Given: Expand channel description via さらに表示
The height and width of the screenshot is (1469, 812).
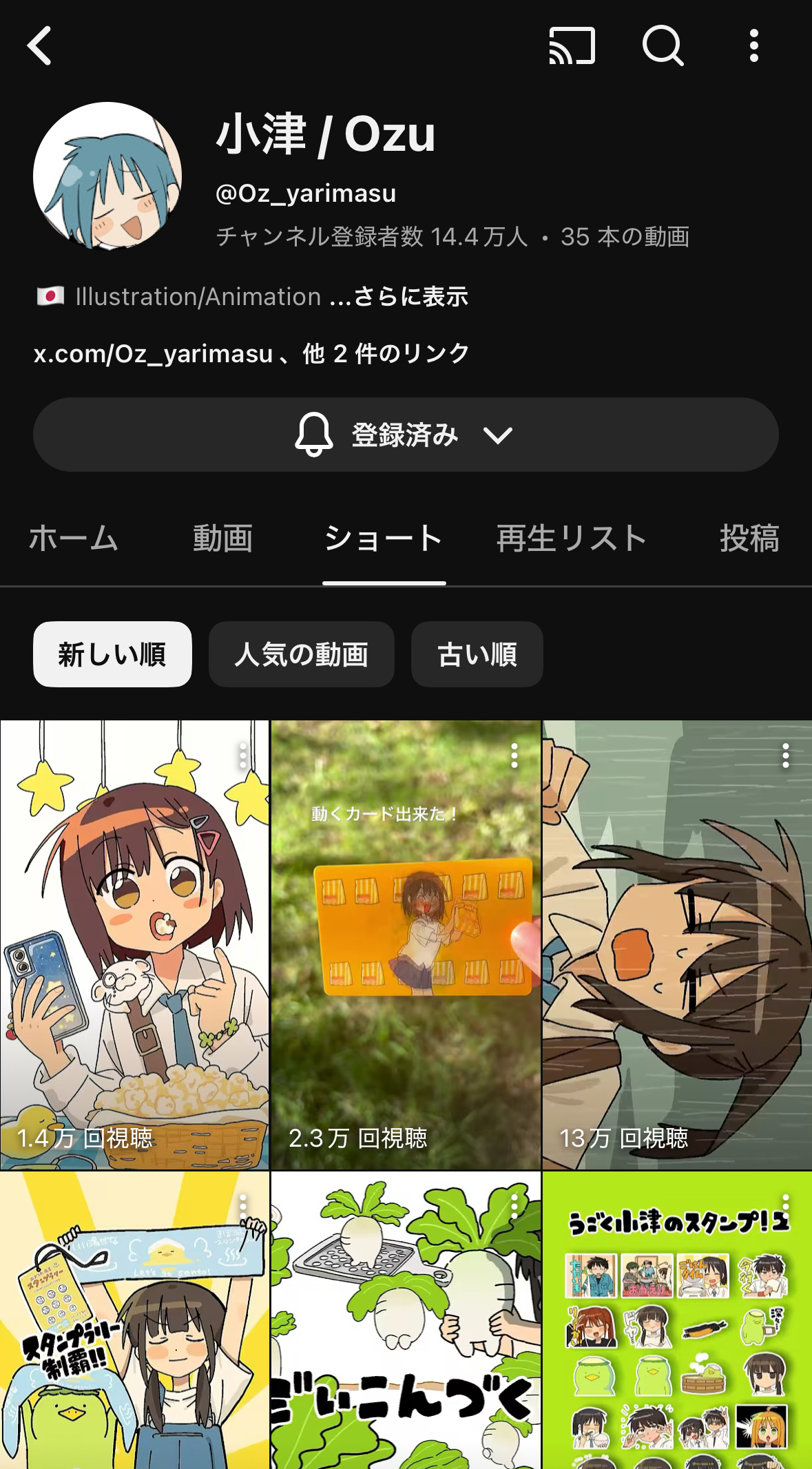Looking at the screenshot, I should pyautogui.click(x=410, y=297).
